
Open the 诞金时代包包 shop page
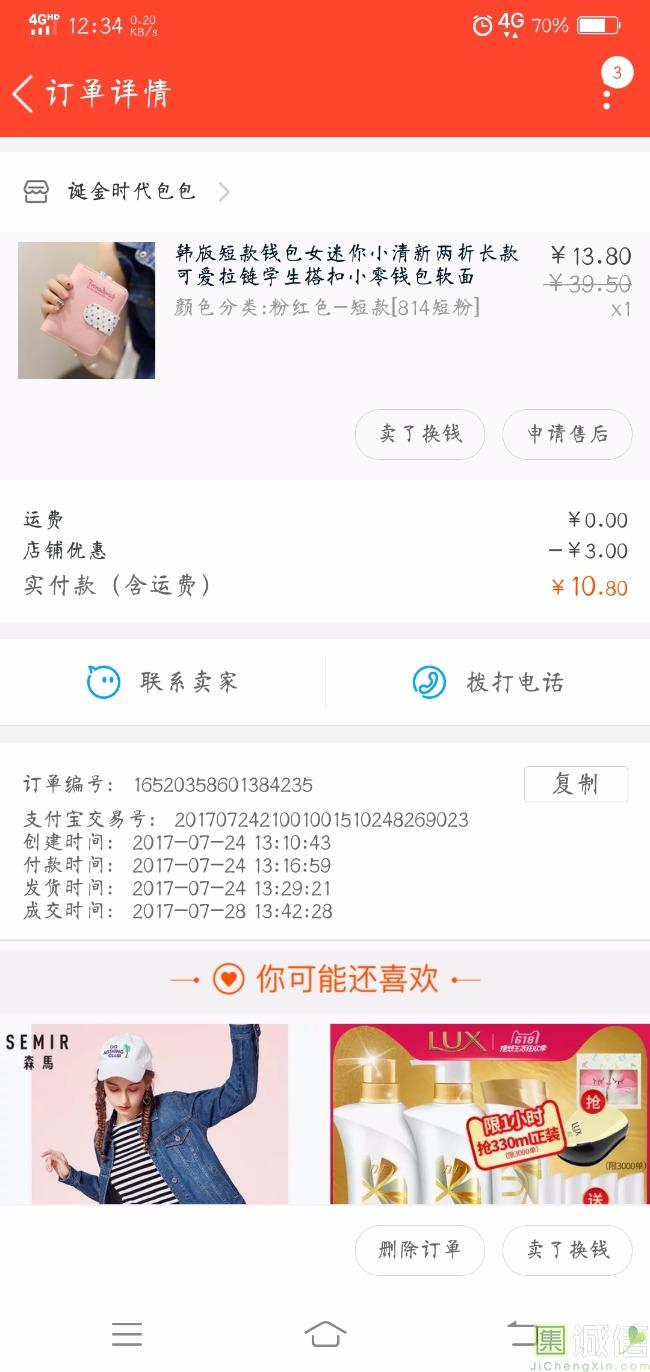tap(128, 191)
